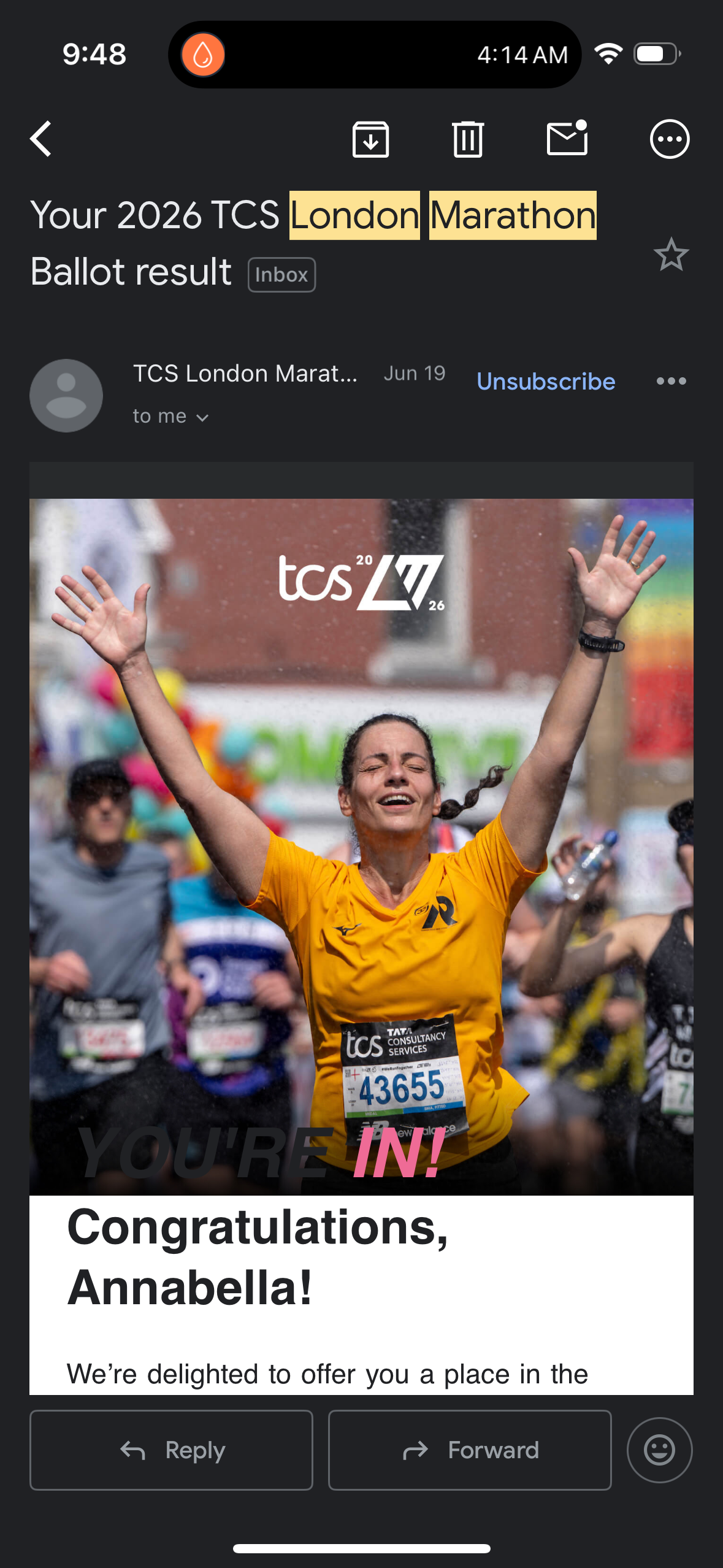Expand the "to me" recipient details
Screen dimensions: 723x1568
[171, 417]
